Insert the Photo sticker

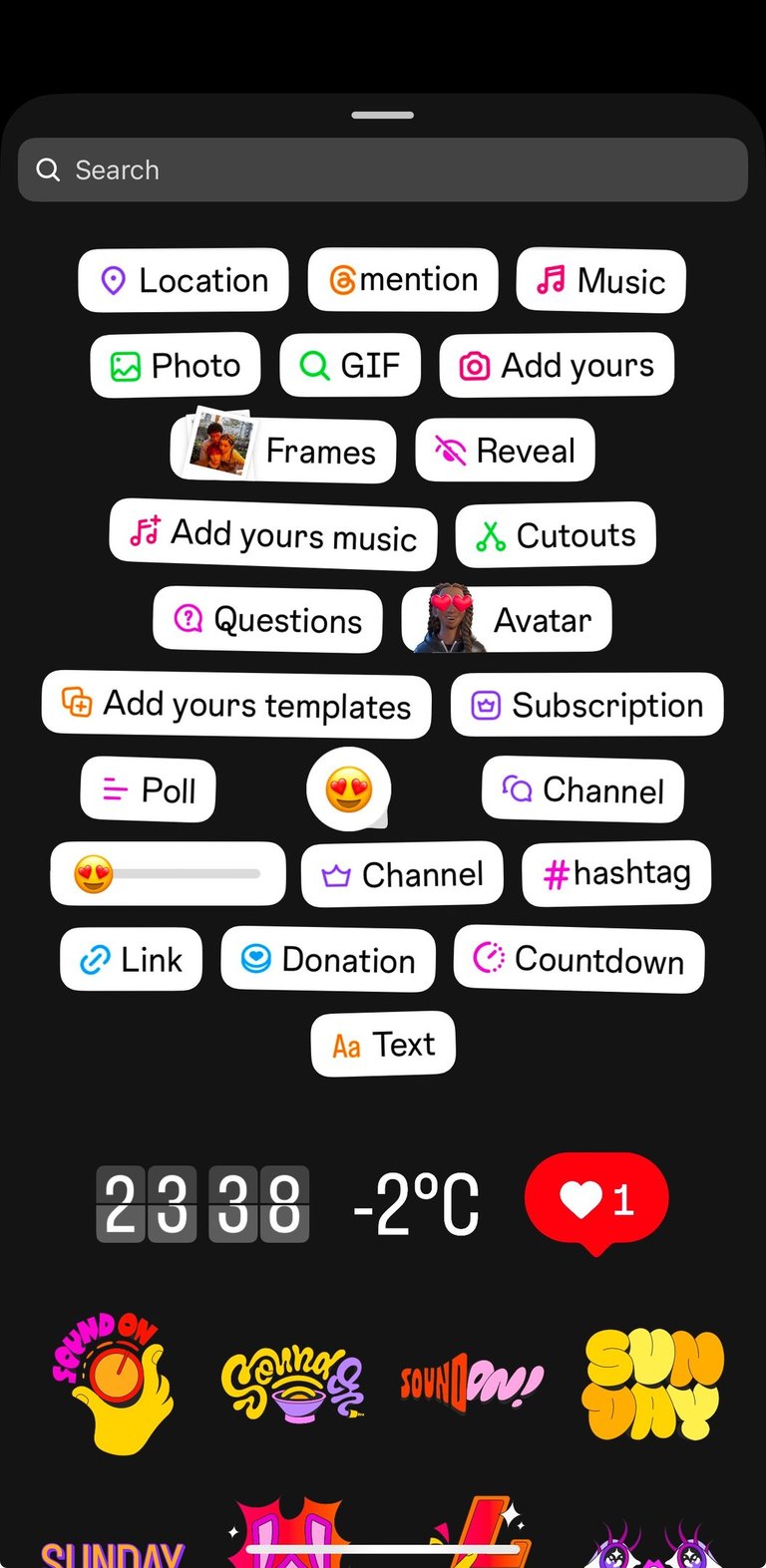click(176, 366)
